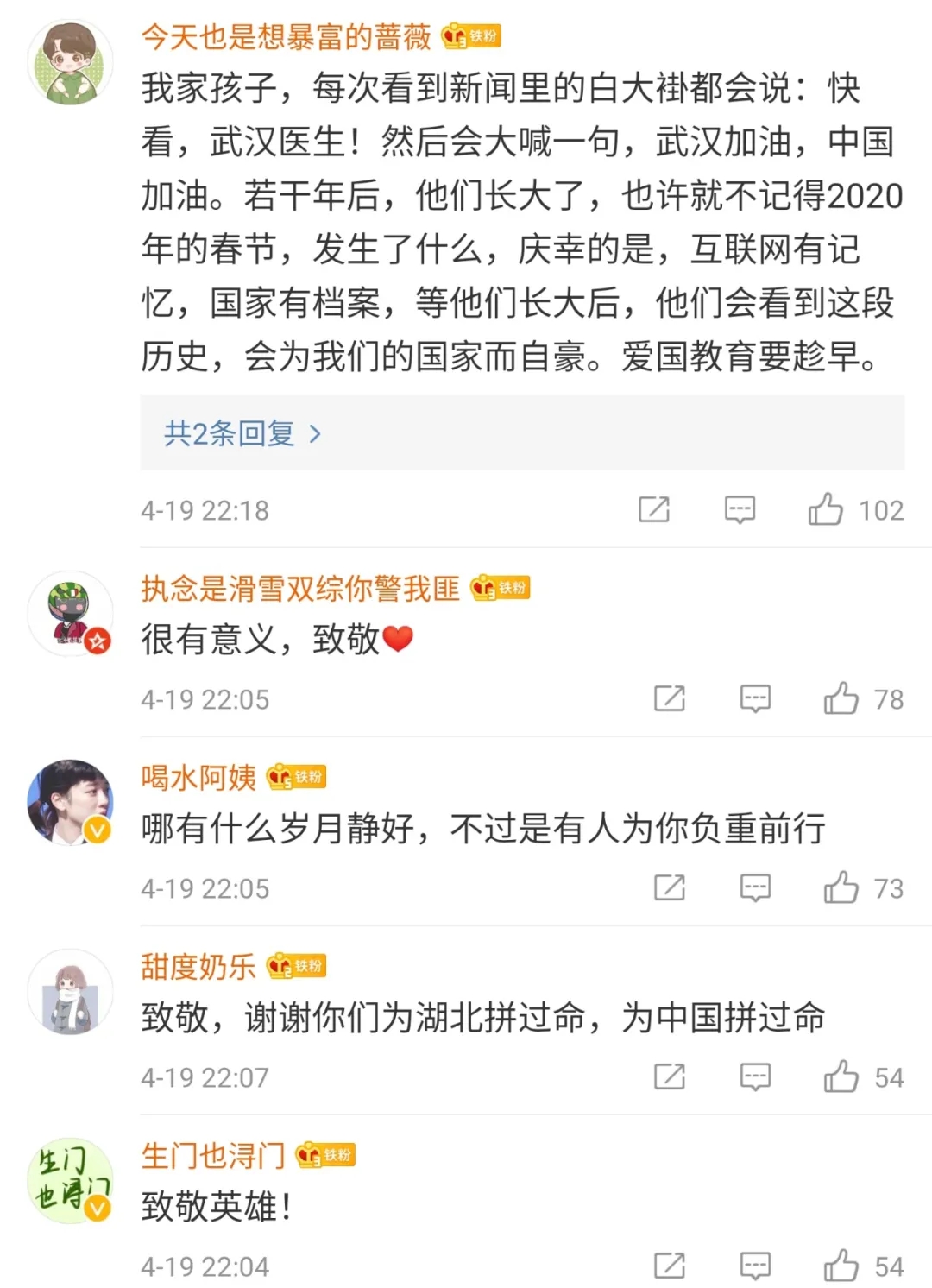
Task: Repost 今天也是想暴富的蔷薇's comment
Action: [654, 510]
